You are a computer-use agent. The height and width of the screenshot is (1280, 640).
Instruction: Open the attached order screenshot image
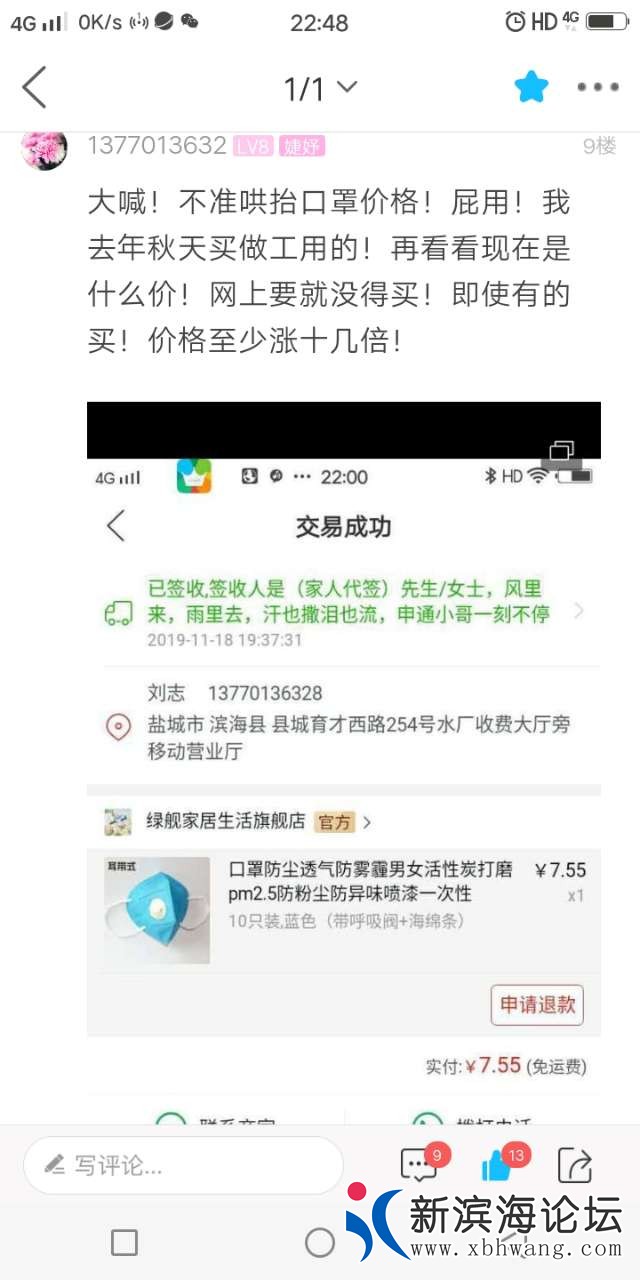pos(343,760)
